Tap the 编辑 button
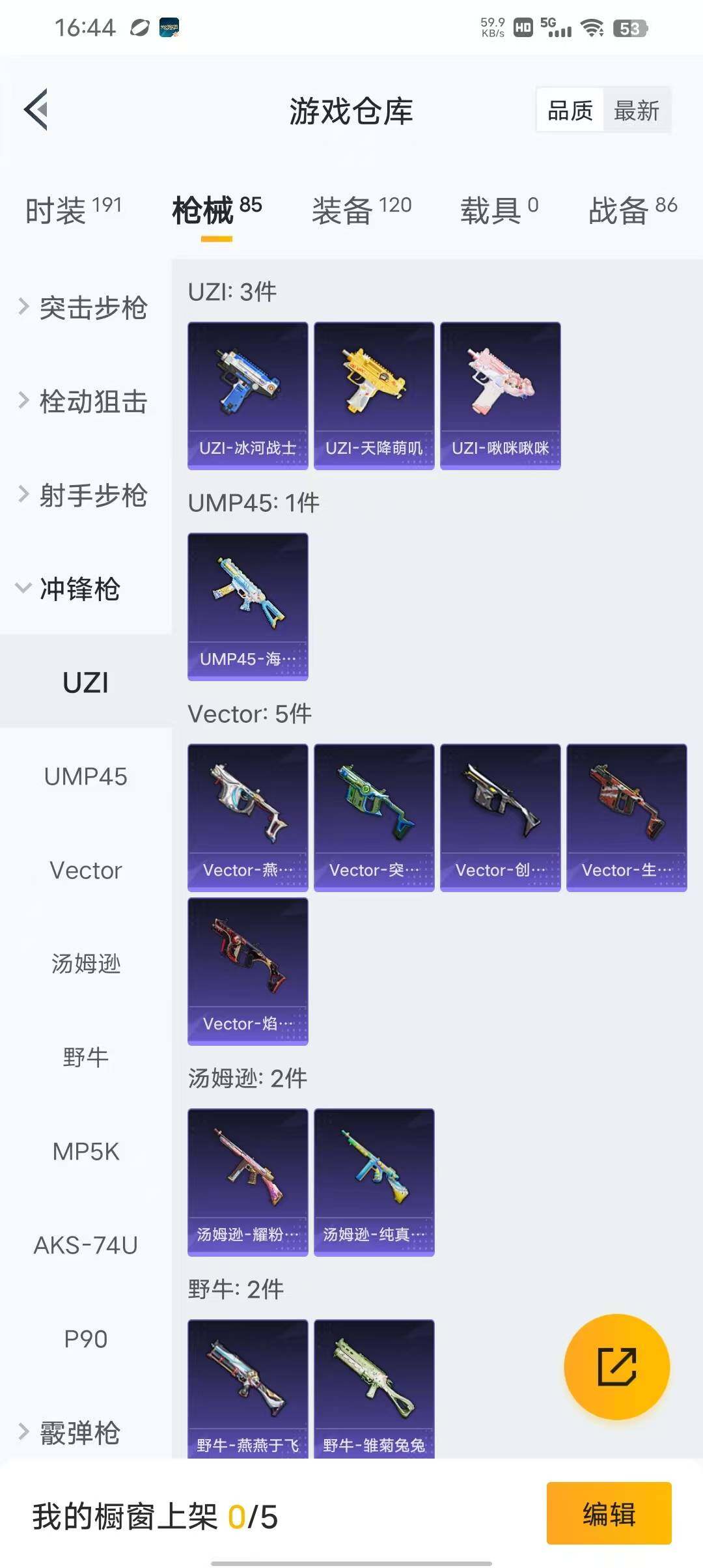703x1568 pixels. pyautogui.click(x=609, y=1513)
